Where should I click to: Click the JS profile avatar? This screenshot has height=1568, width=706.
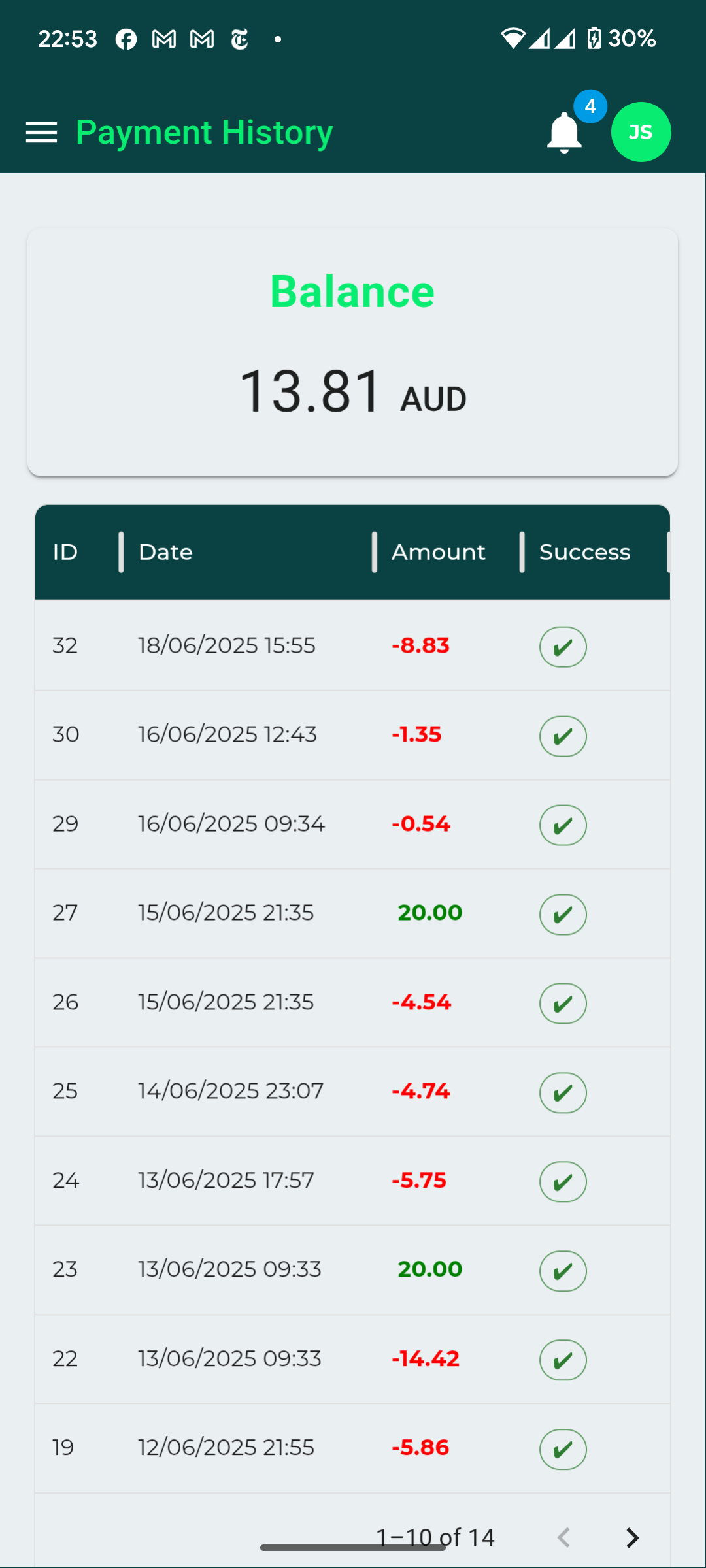(x=640, y=132)
